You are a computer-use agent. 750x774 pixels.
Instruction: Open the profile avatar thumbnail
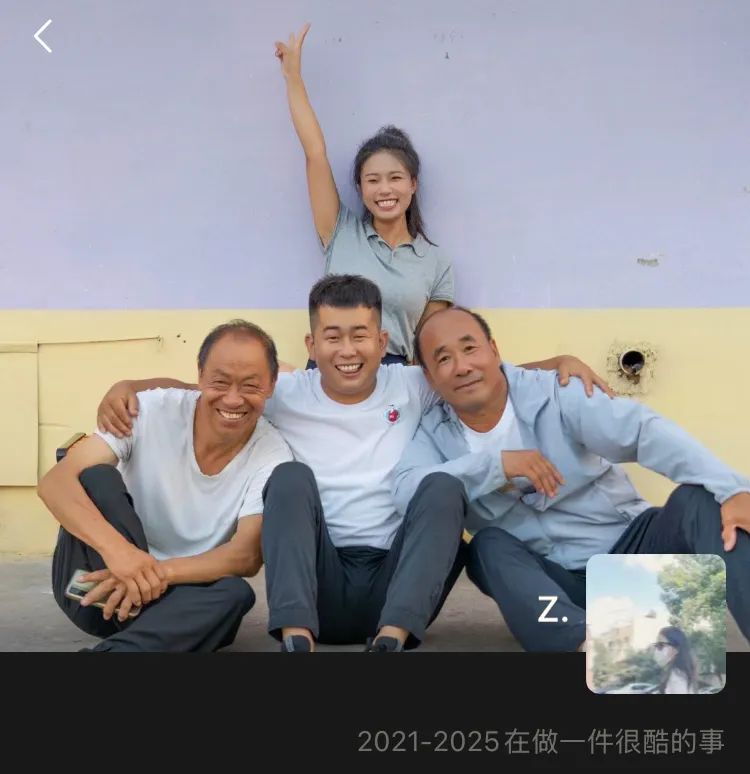point(655,623)
